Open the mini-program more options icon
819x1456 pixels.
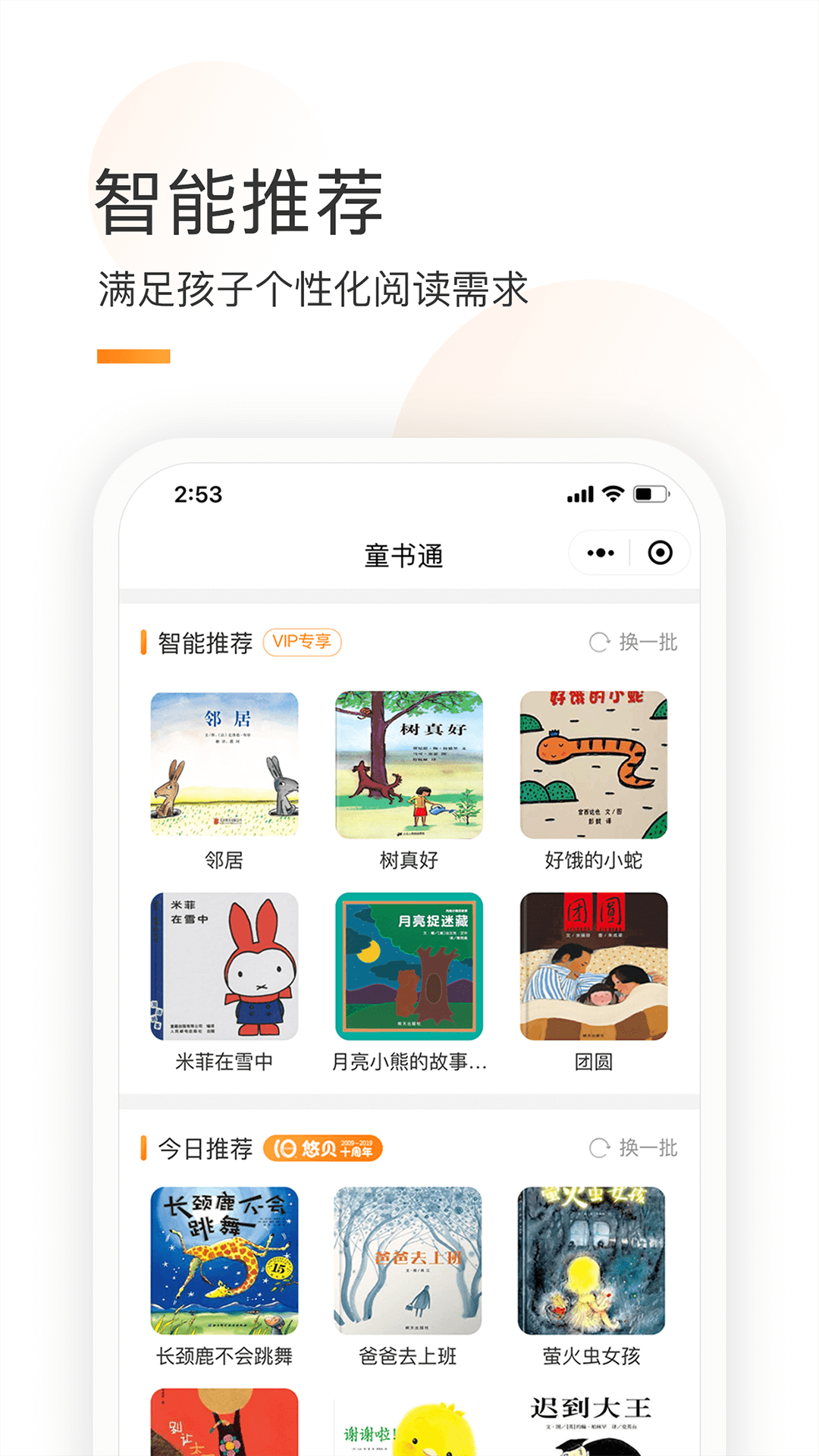coord(598,554)
